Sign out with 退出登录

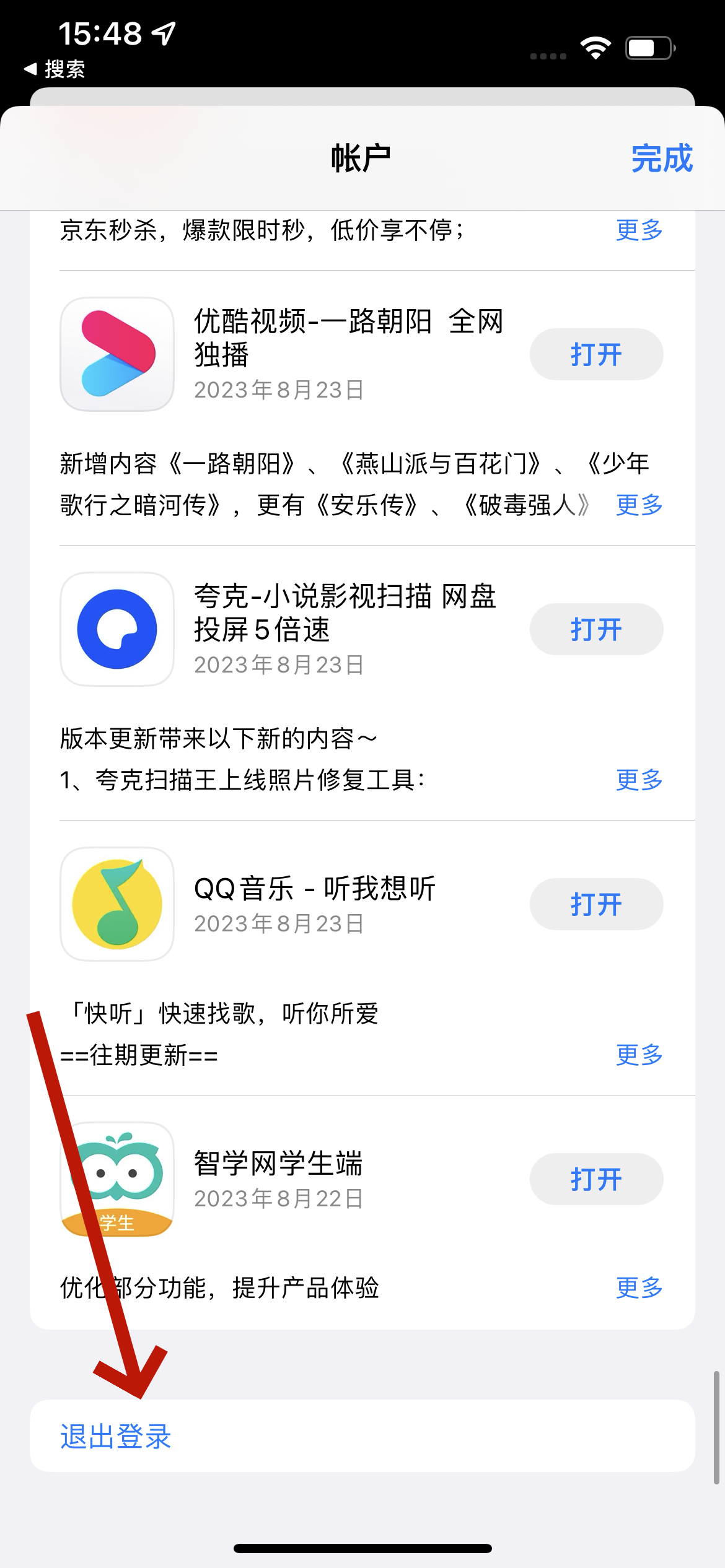pyautogui.click(x=362, y=1435)
